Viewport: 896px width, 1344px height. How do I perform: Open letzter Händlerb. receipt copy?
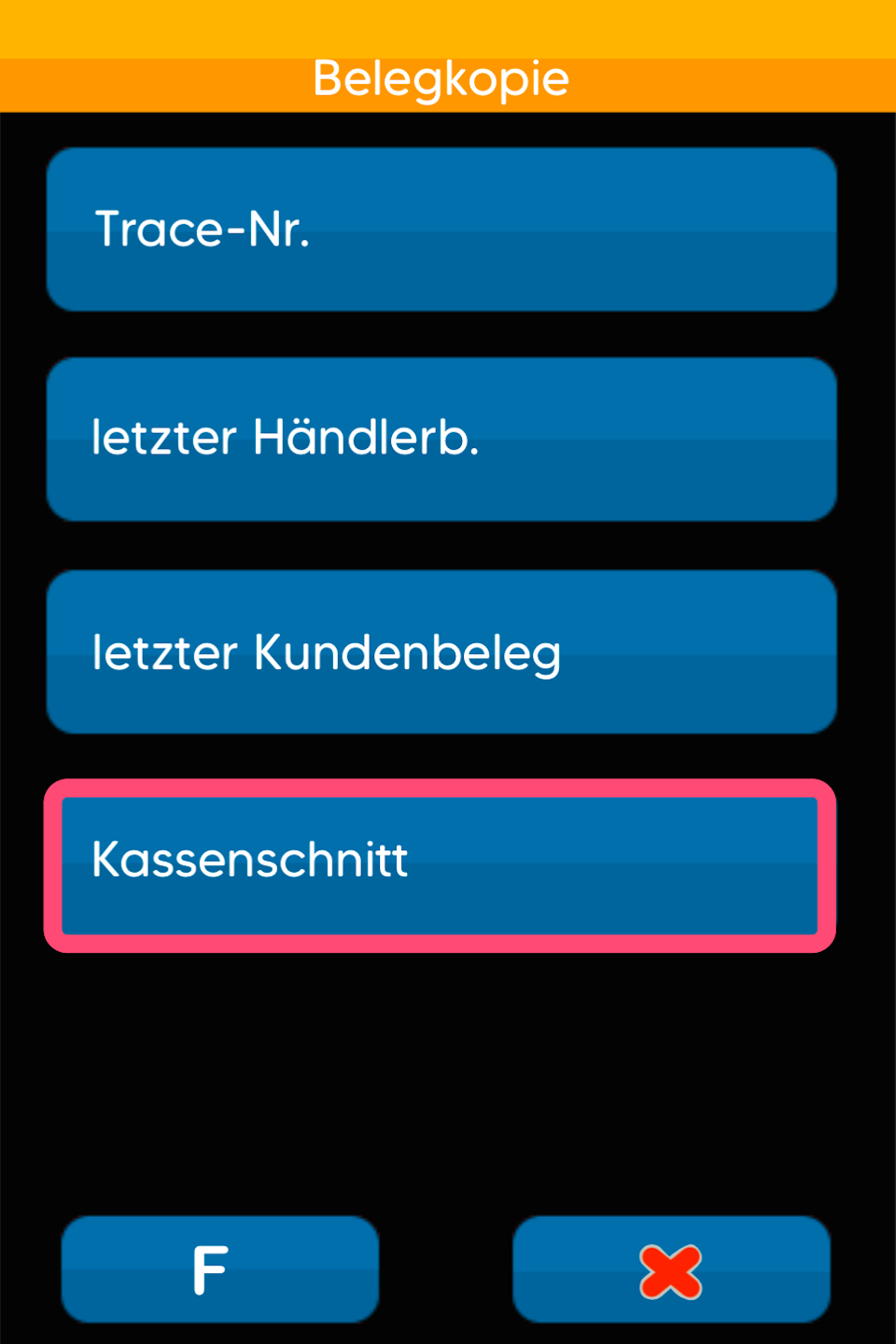tap(441, 439)
